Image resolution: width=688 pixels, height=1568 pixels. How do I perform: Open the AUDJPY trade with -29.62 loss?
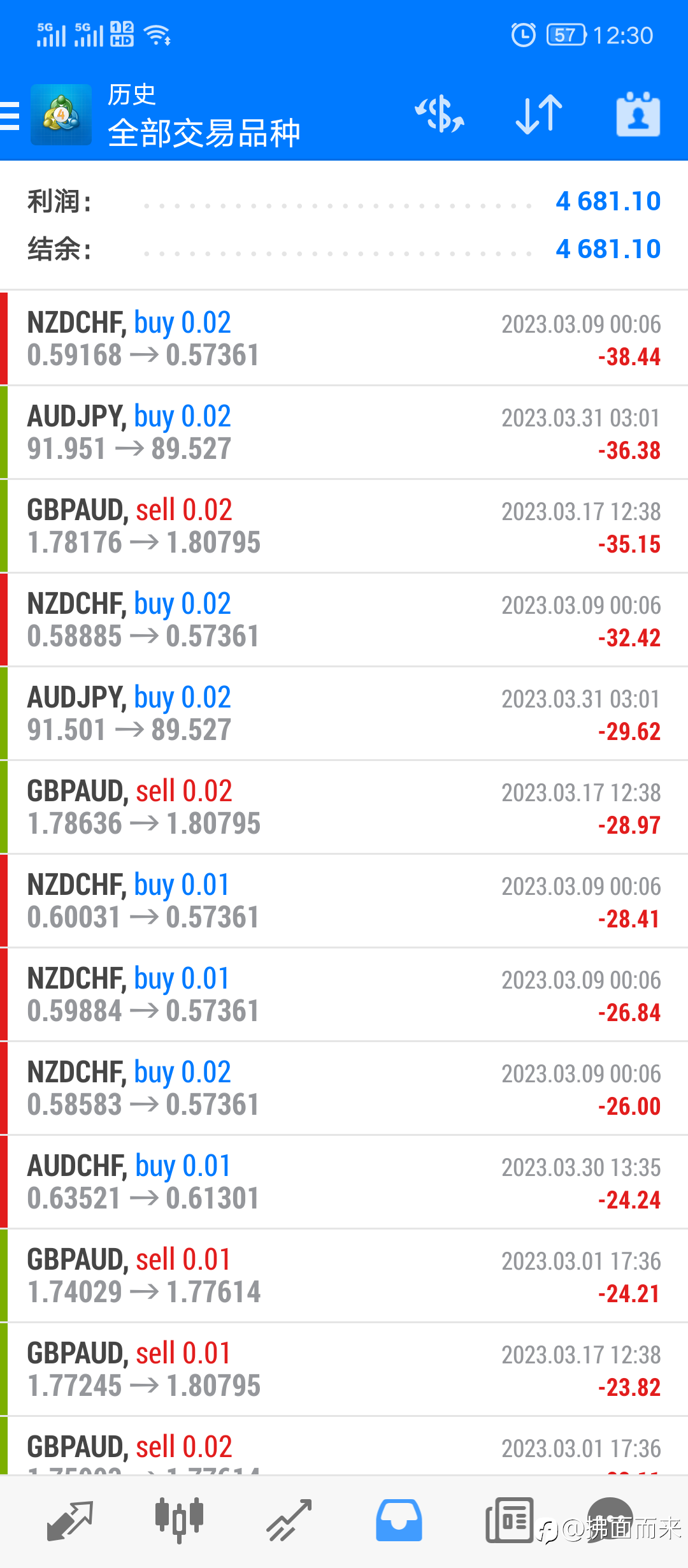344,713
